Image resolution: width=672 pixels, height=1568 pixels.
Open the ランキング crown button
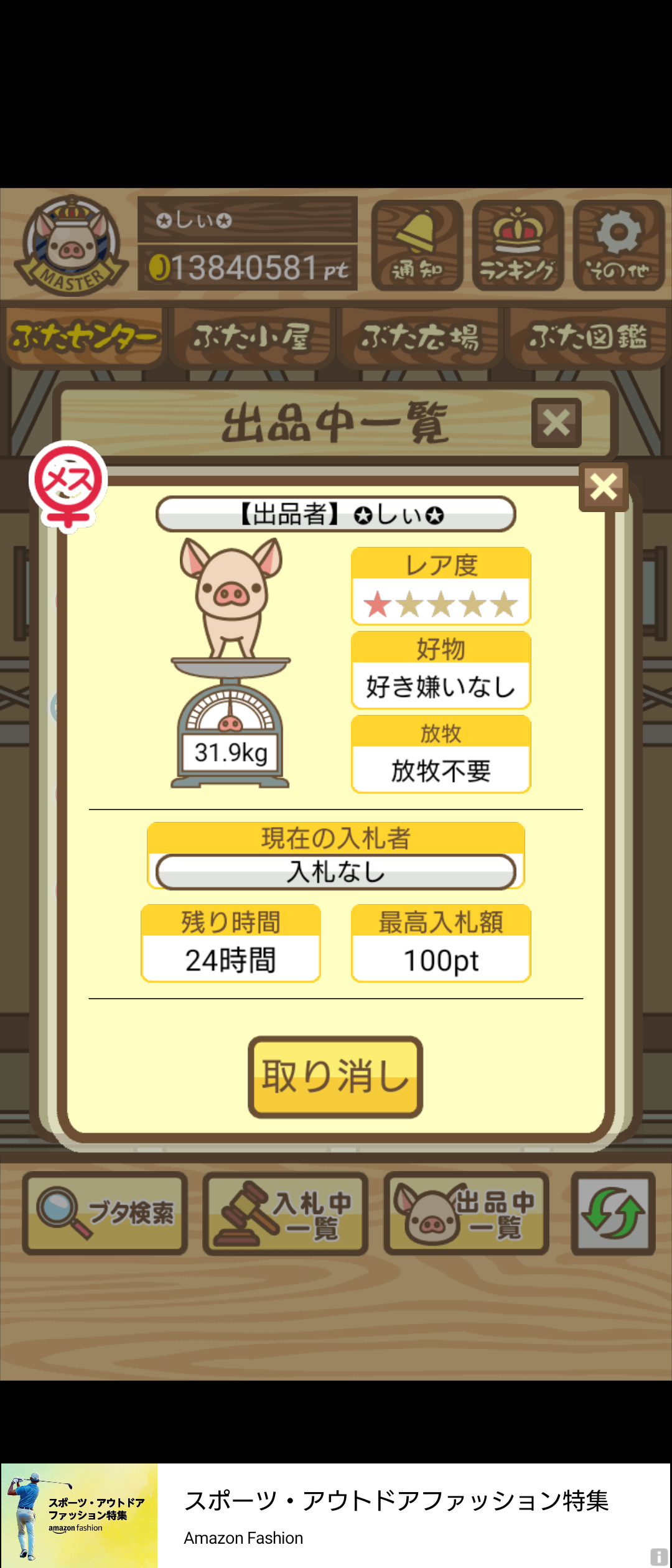(x=518, y=245)
